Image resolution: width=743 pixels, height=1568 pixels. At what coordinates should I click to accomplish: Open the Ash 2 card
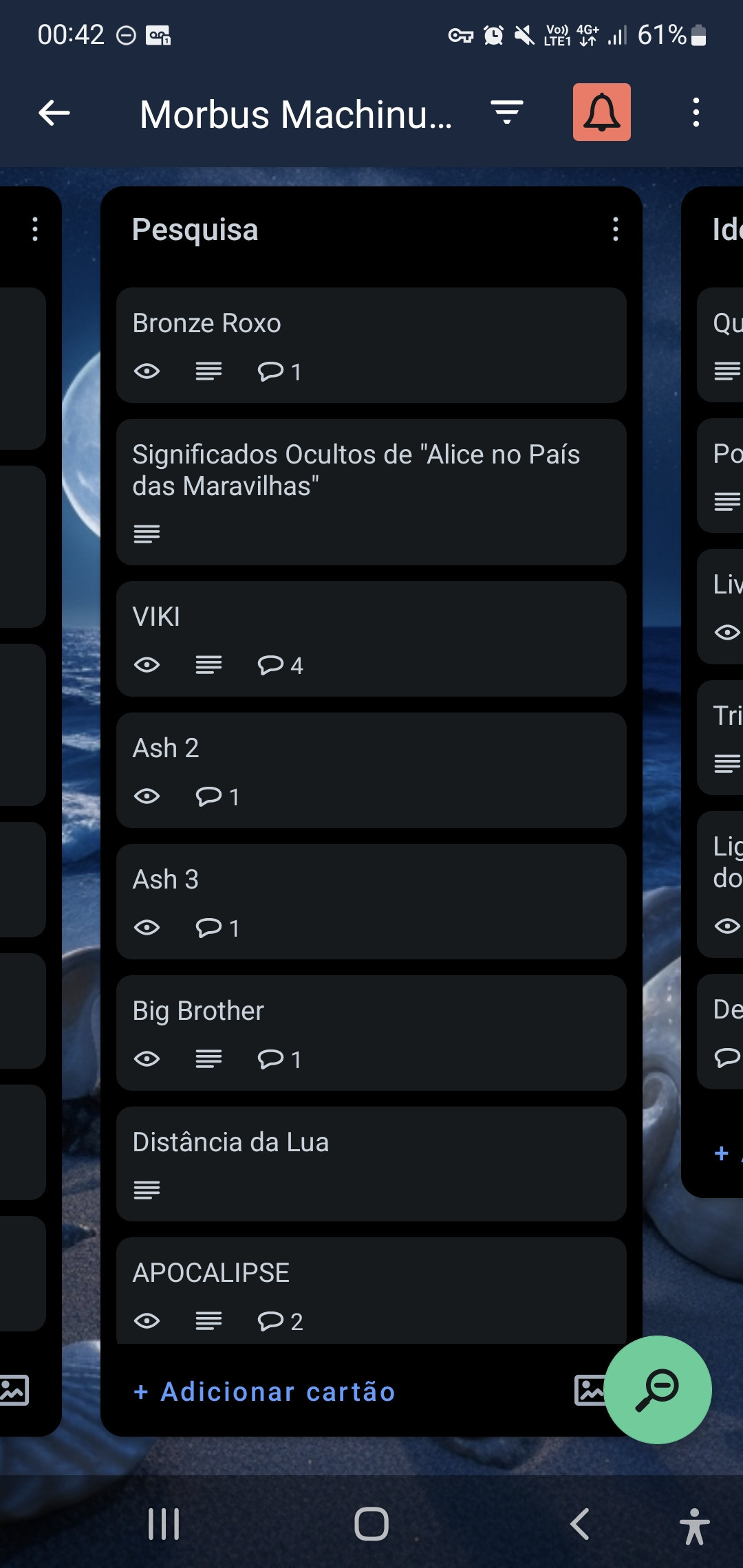click(371, 770)
